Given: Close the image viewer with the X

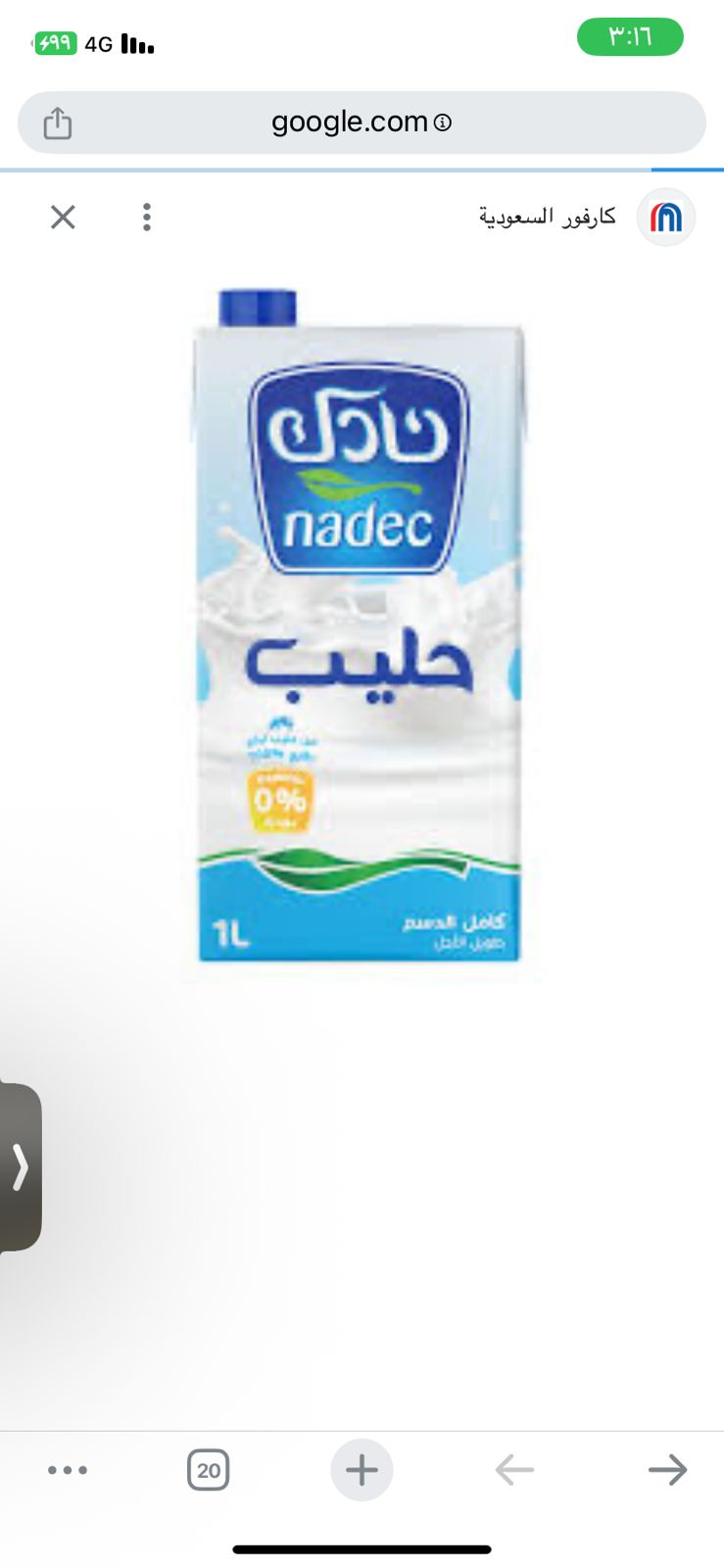Looking at the screenshot, I should 63,217.
